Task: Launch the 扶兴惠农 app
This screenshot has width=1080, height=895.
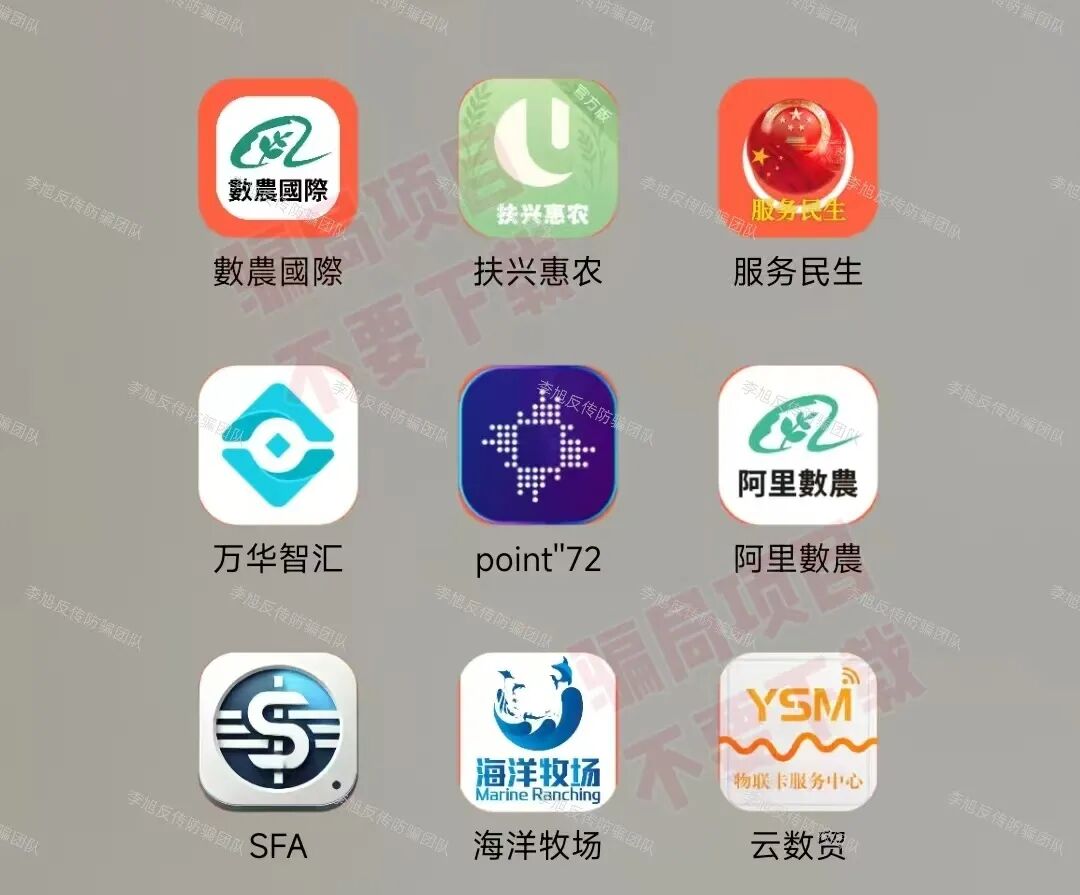Action: click(x=538, y=157)
